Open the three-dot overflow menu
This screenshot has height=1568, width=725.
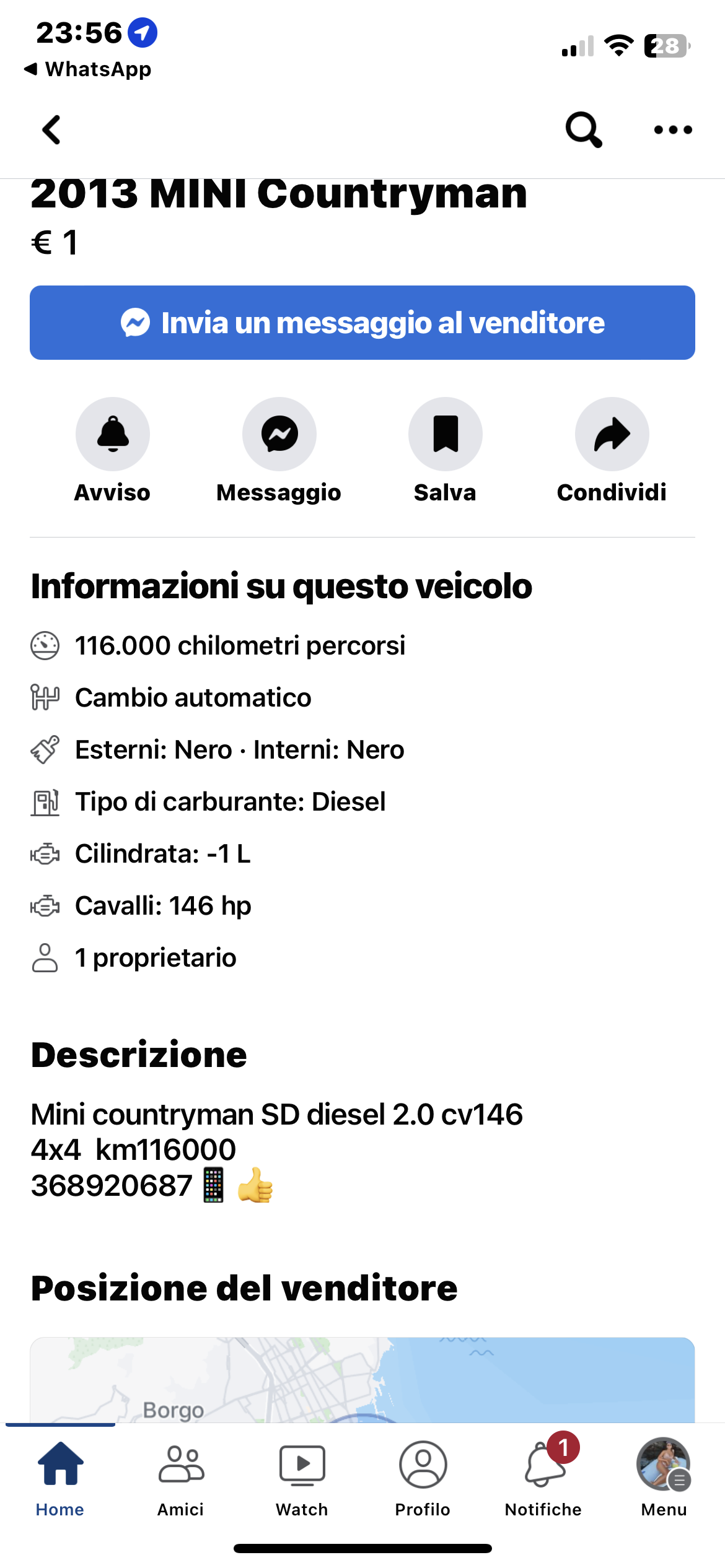pyautogui.click(x=673, y=130)
